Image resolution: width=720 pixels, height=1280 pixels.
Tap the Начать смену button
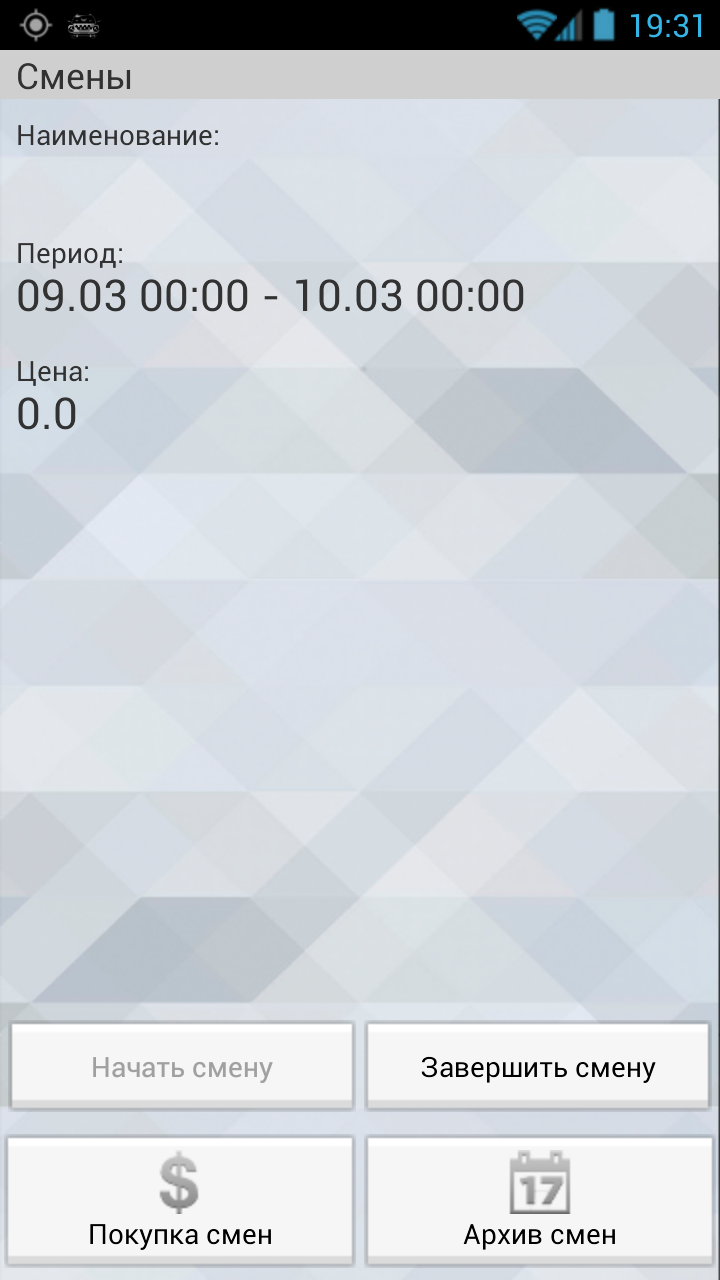(x=182, y=1066)
